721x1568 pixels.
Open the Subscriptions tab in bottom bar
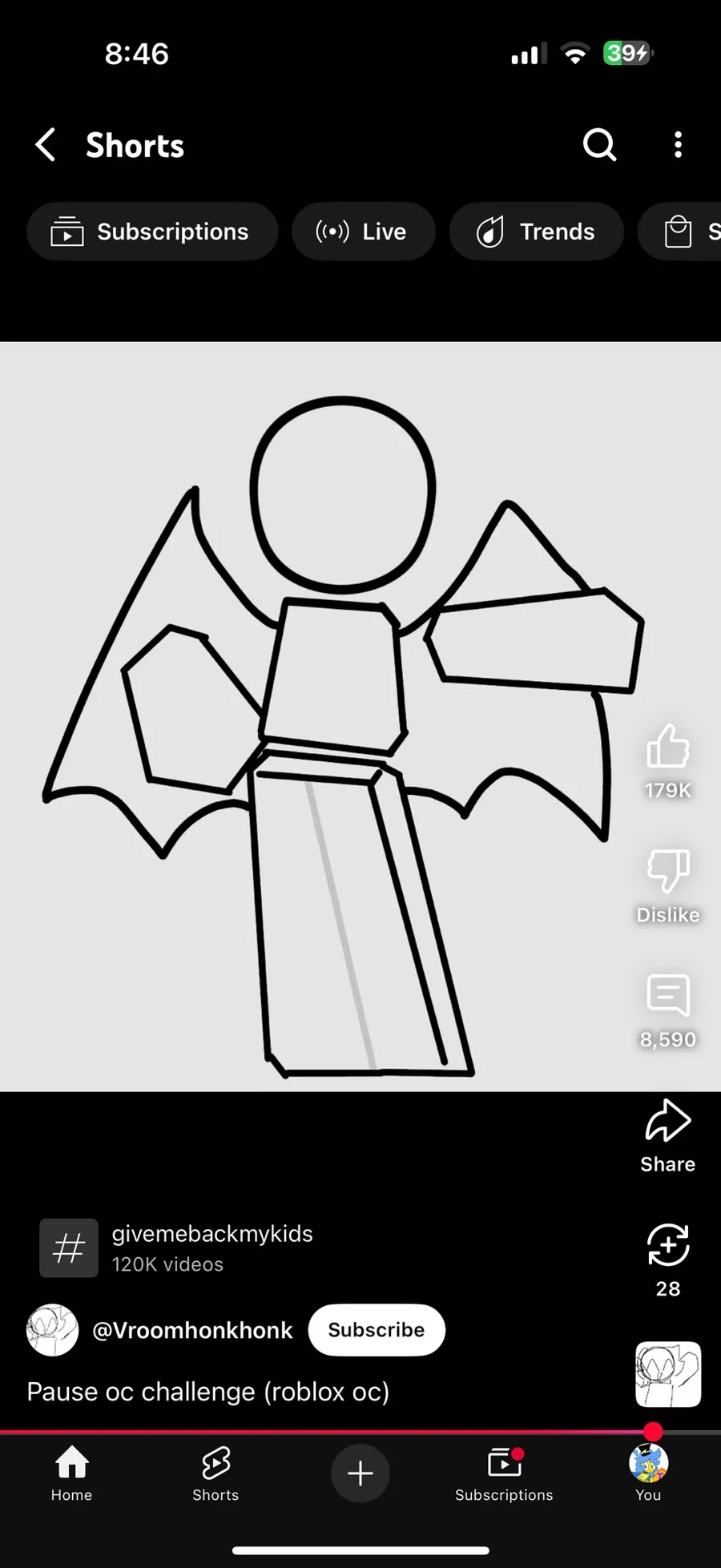click(x=504, y=1473)
